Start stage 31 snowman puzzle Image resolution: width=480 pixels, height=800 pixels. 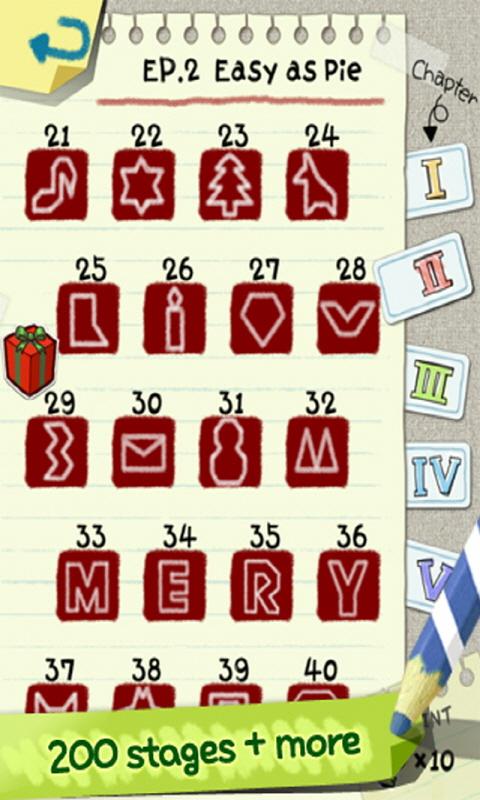point(230,452)
